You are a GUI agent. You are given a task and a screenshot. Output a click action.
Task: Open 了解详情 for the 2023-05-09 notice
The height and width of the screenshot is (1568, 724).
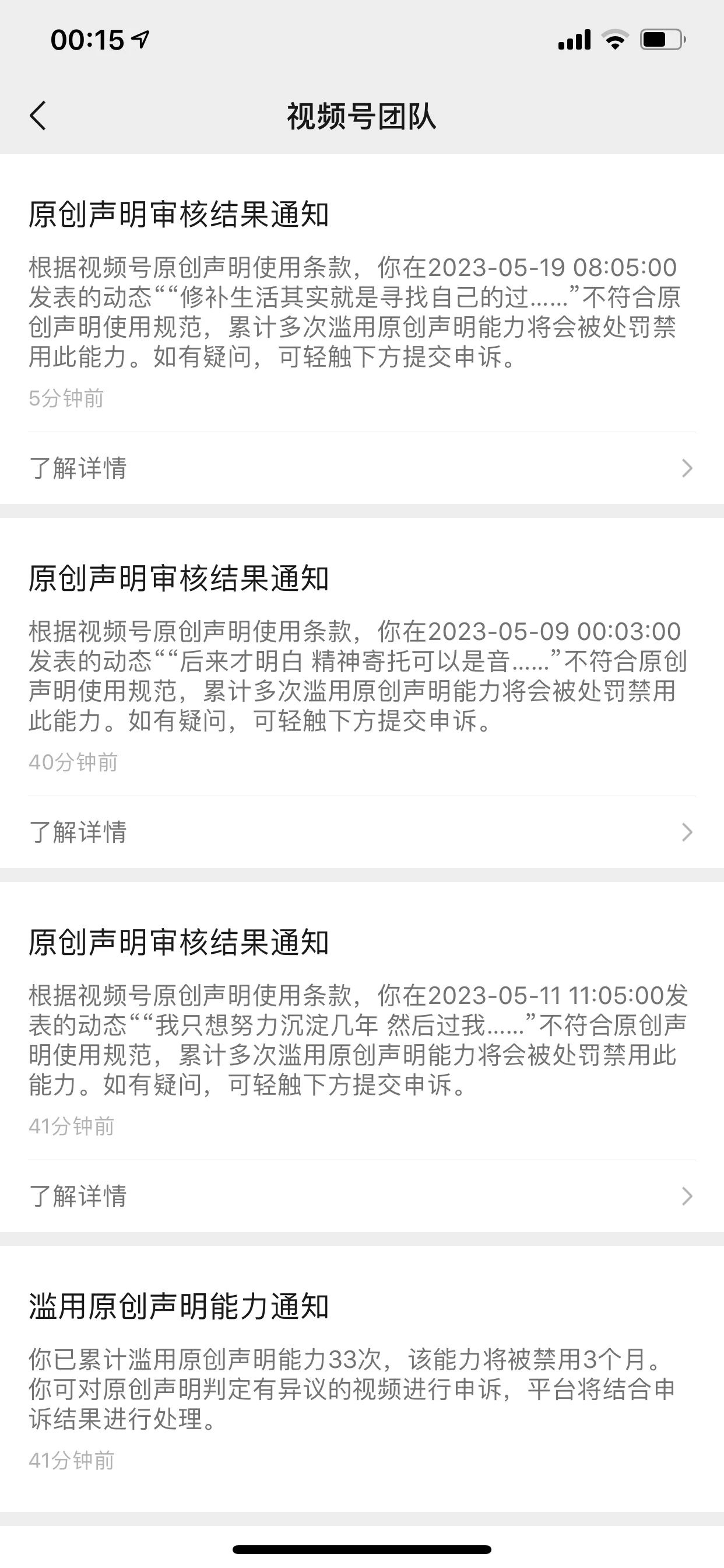click(x=362, y=832)
